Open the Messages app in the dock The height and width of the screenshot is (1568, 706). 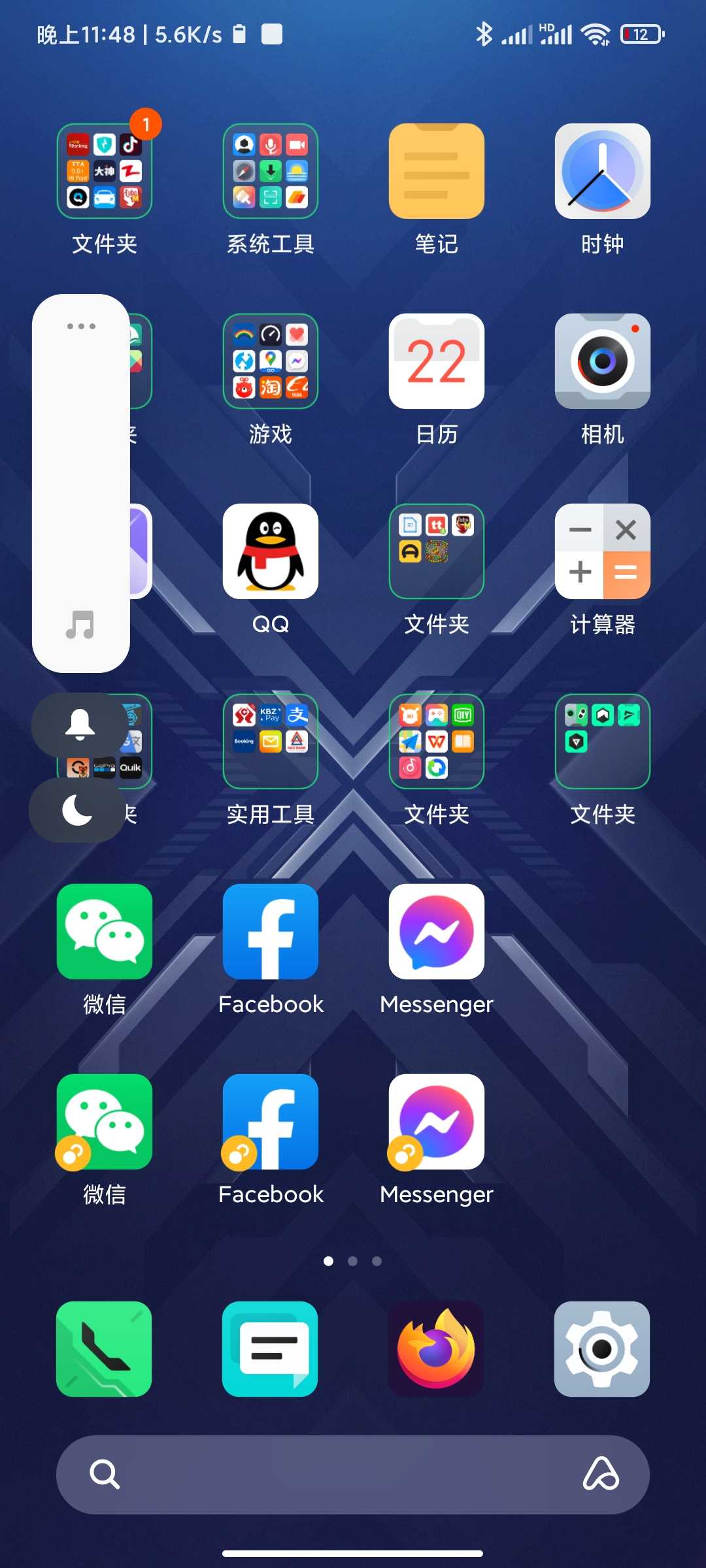tap(270, 1349)
